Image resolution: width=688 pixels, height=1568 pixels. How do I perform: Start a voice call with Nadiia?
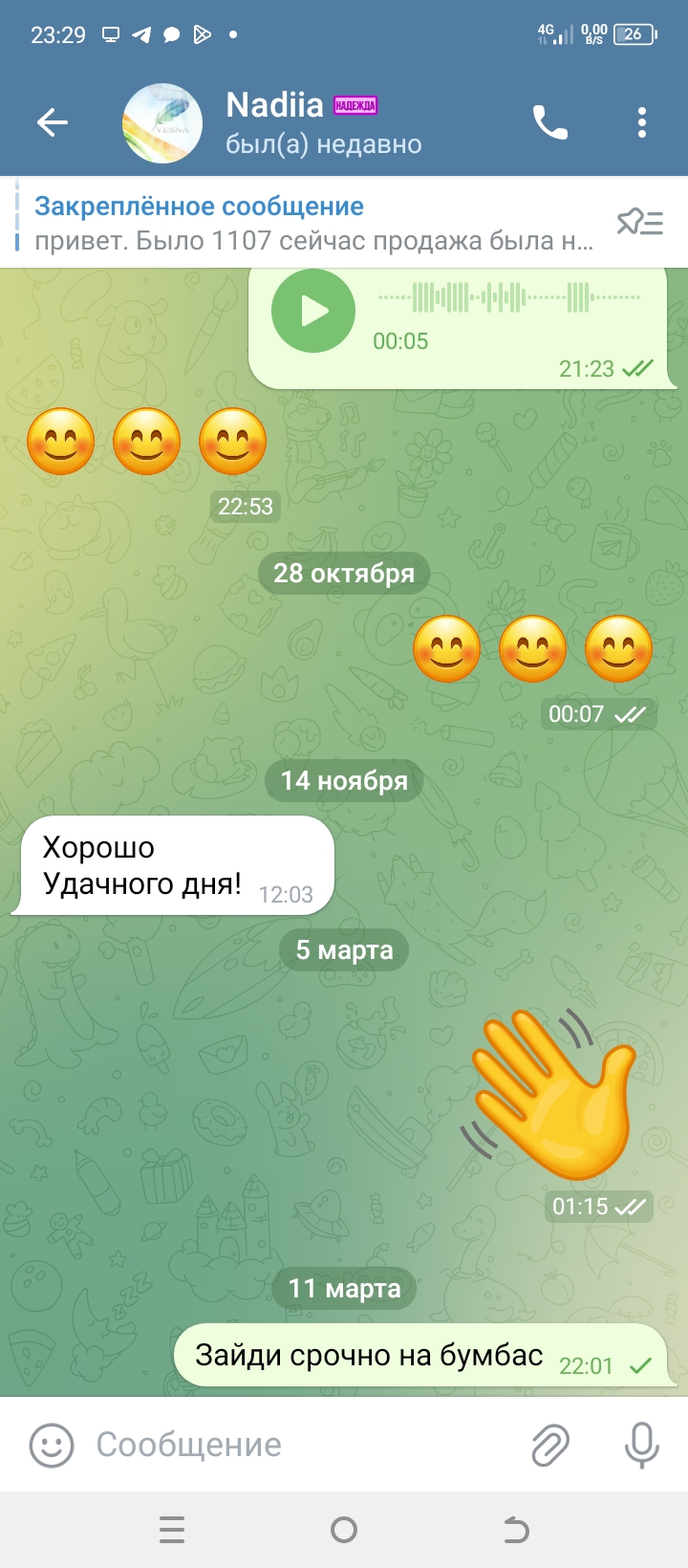(x=550, y=122)
